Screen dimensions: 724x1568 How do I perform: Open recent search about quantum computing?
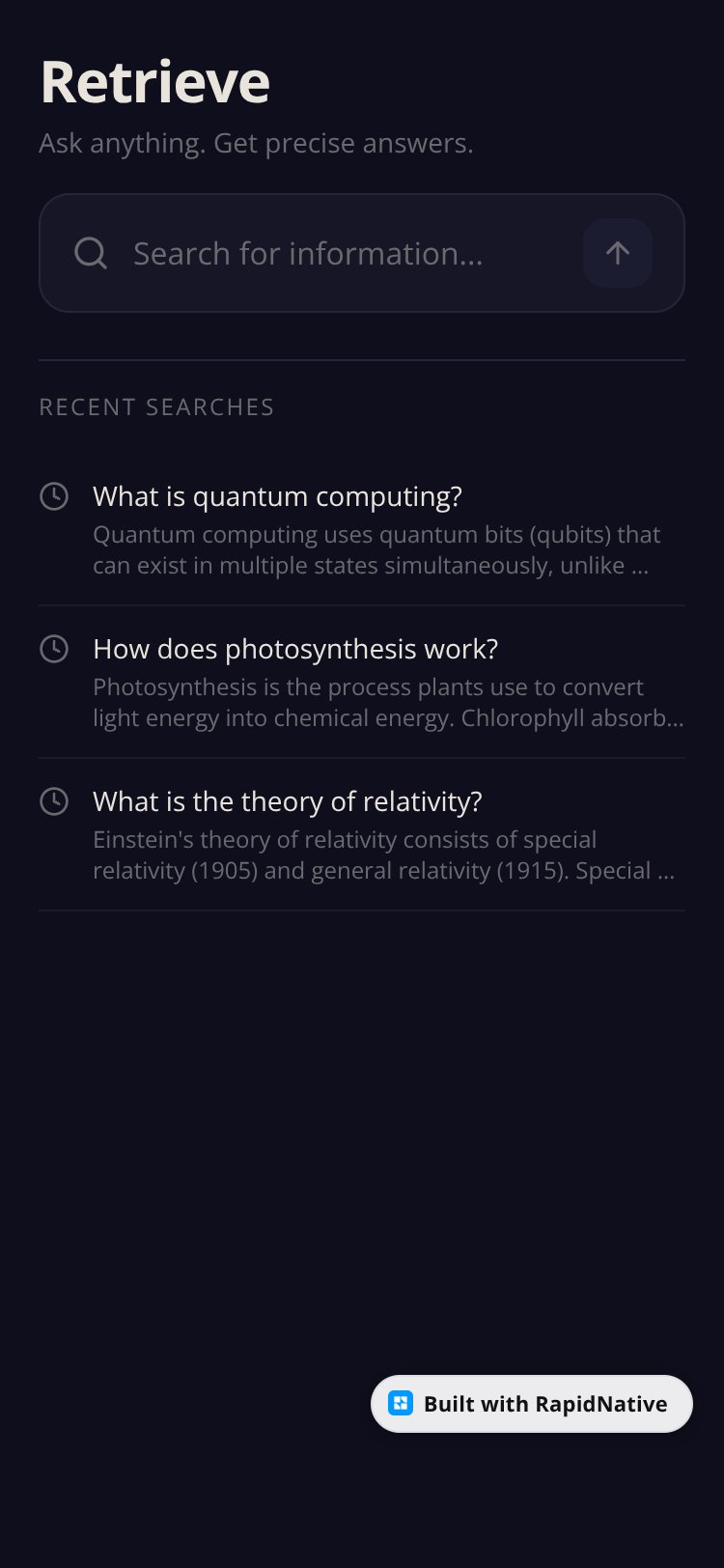coord(362,530)
